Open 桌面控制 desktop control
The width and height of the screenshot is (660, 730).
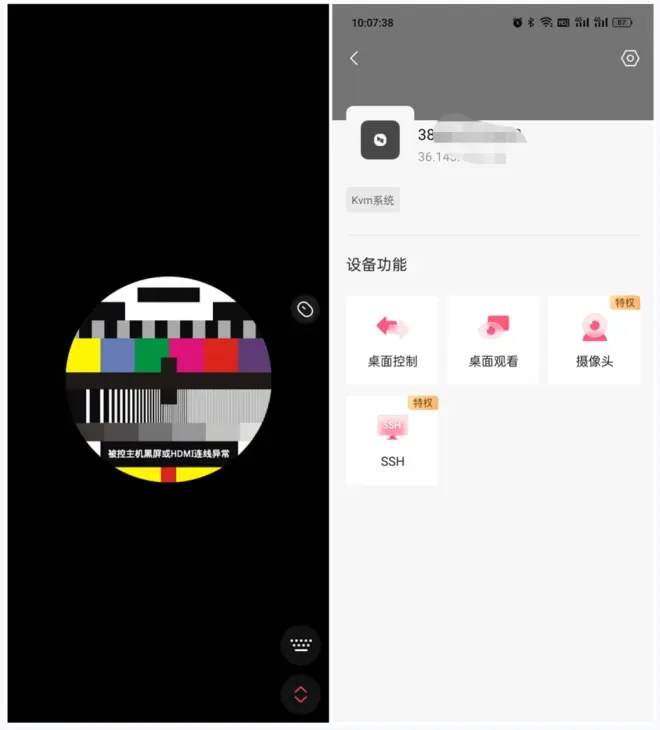(x=392, y=340)
